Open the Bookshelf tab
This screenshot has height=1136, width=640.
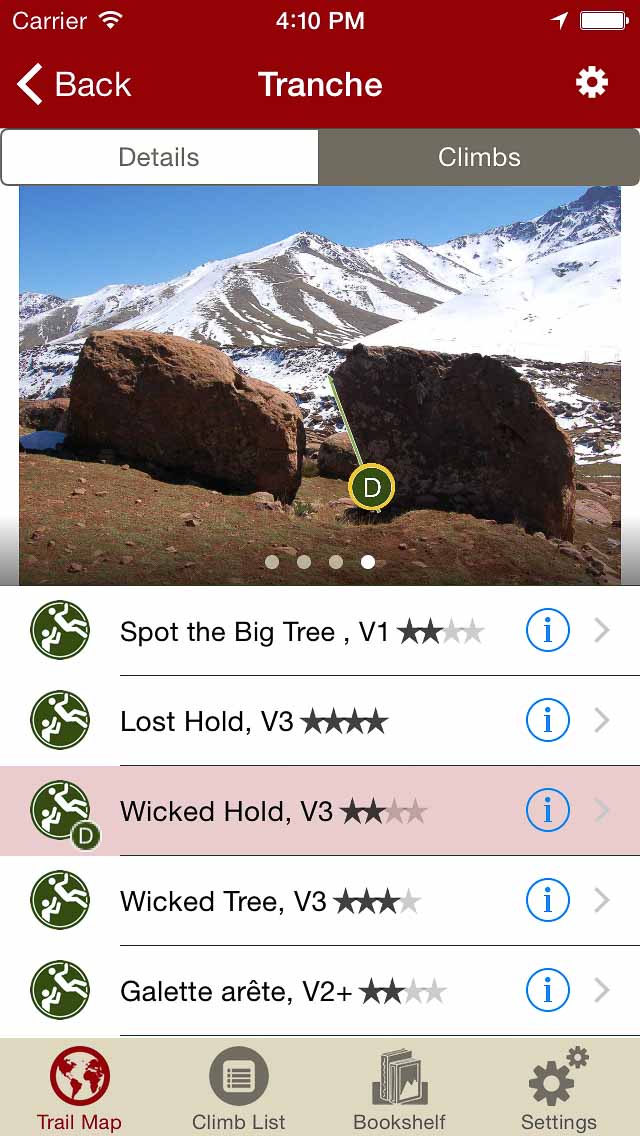point(400,1088)
